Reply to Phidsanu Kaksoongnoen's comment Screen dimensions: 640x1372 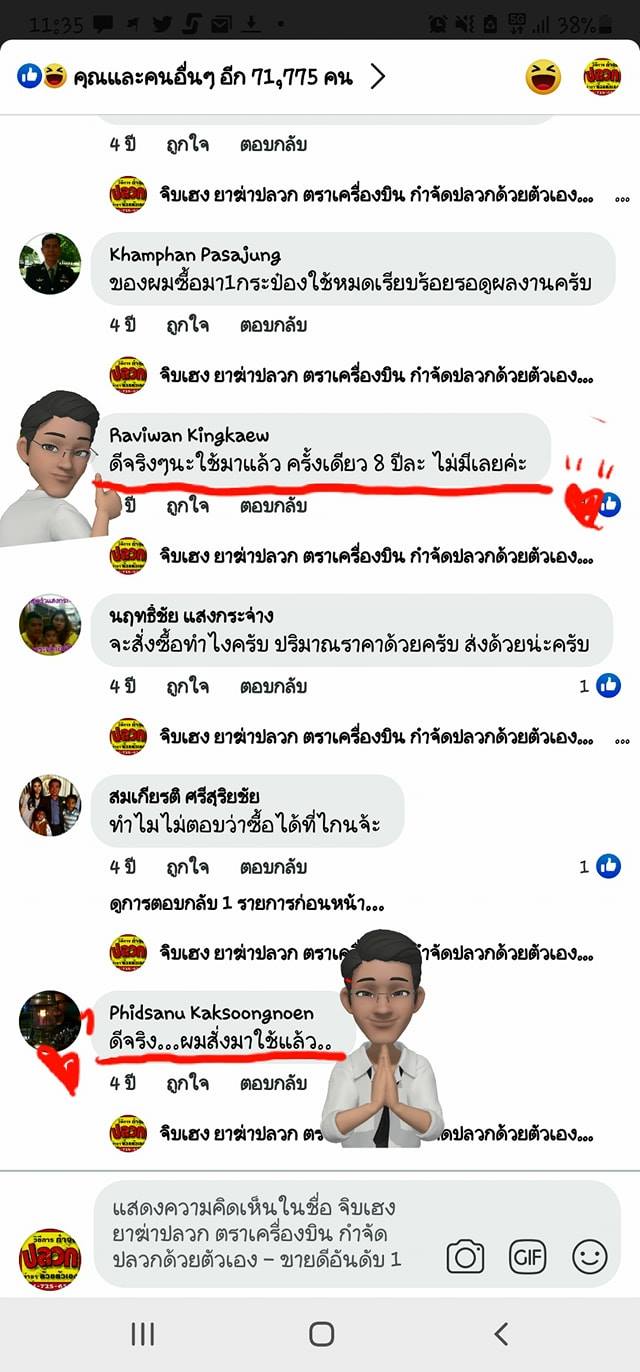[x=273, y=1083]
